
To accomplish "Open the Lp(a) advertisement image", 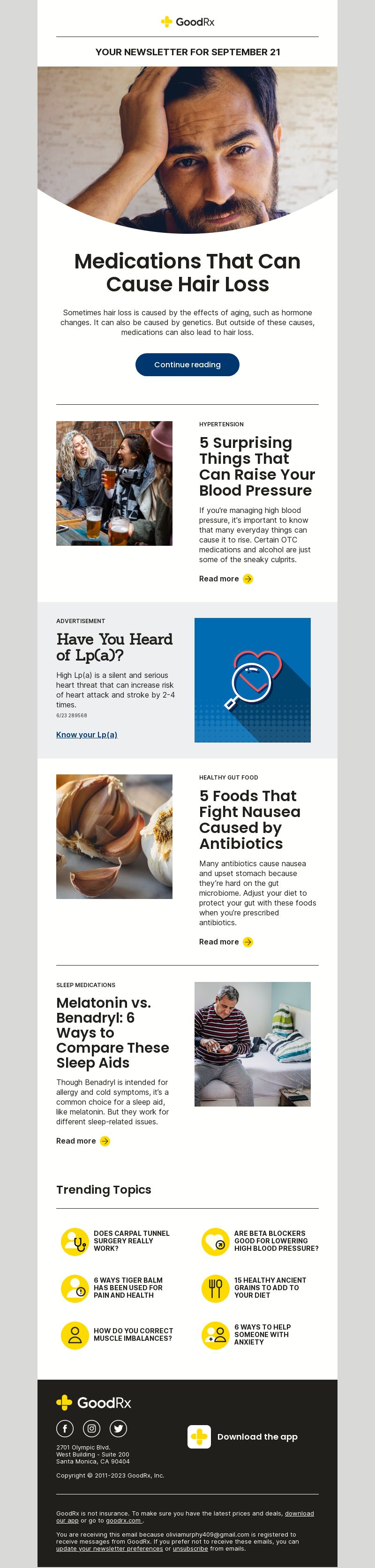I will (x=252, y=680).
